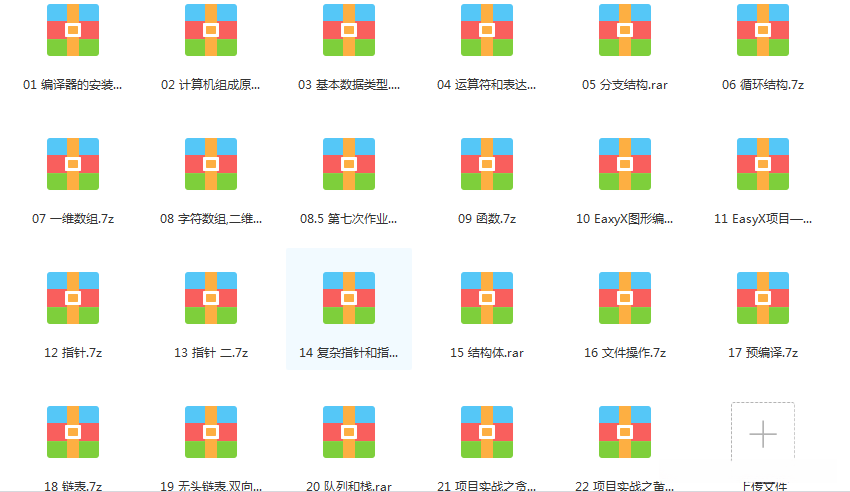Screen dimensions: 850x492
Task: Open 16 文件操作.7z
Action: tap(625, 298)
